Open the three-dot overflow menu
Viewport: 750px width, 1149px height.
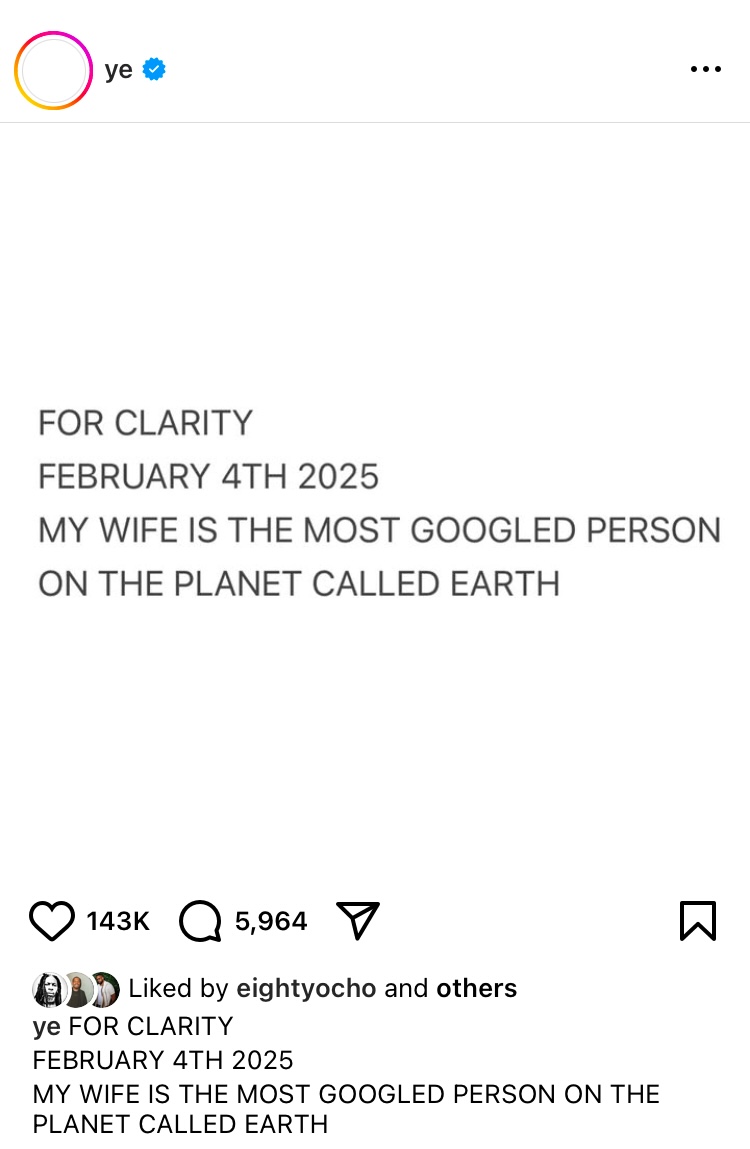click(x=705, y=70)
